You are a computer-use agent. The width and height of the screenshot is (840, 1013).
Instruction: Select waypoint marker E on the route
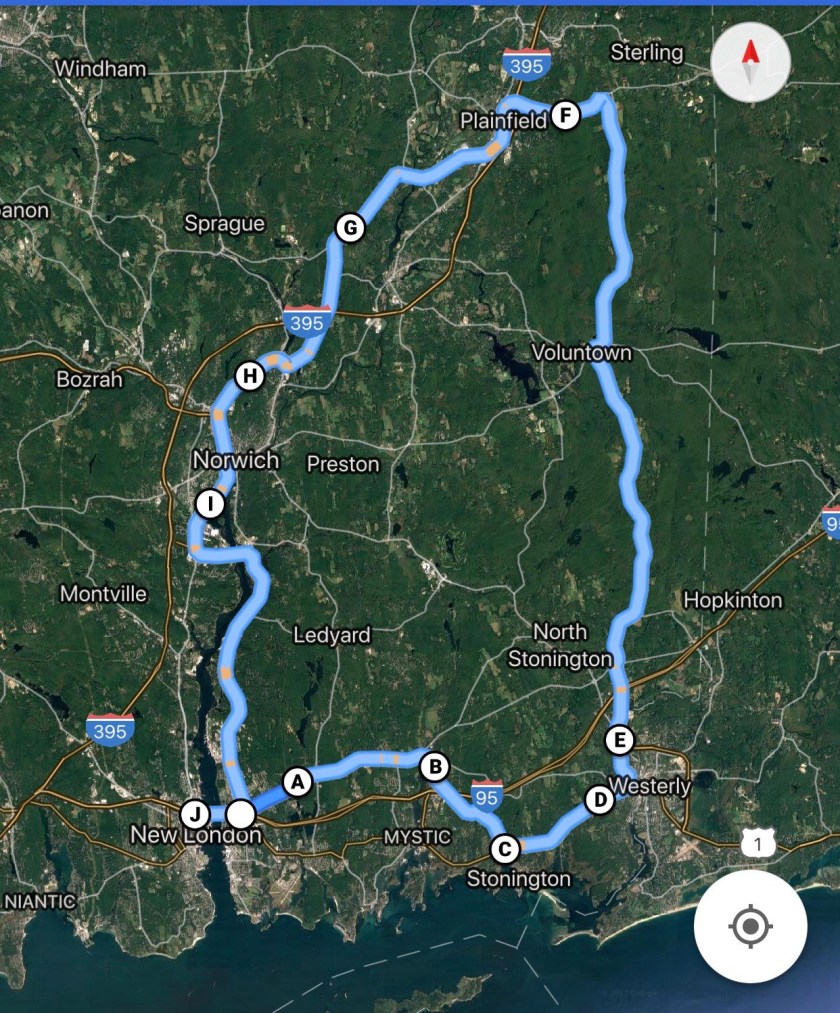point(620,740)
